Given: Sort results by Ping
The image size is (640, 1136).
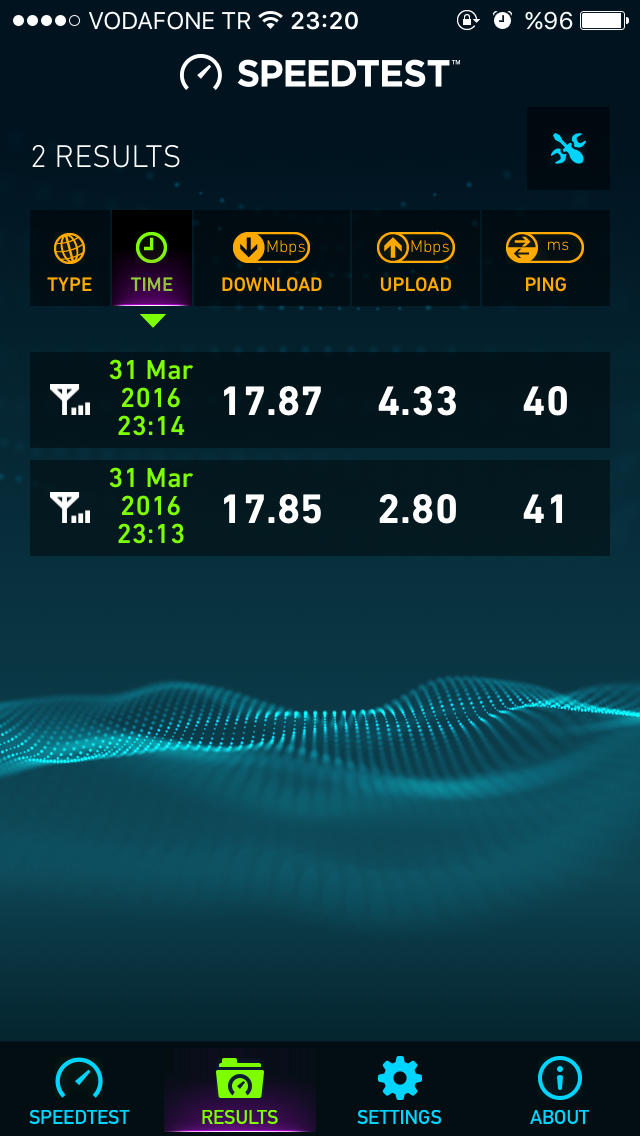Looking at the screenshot, I should click(546, 258).
